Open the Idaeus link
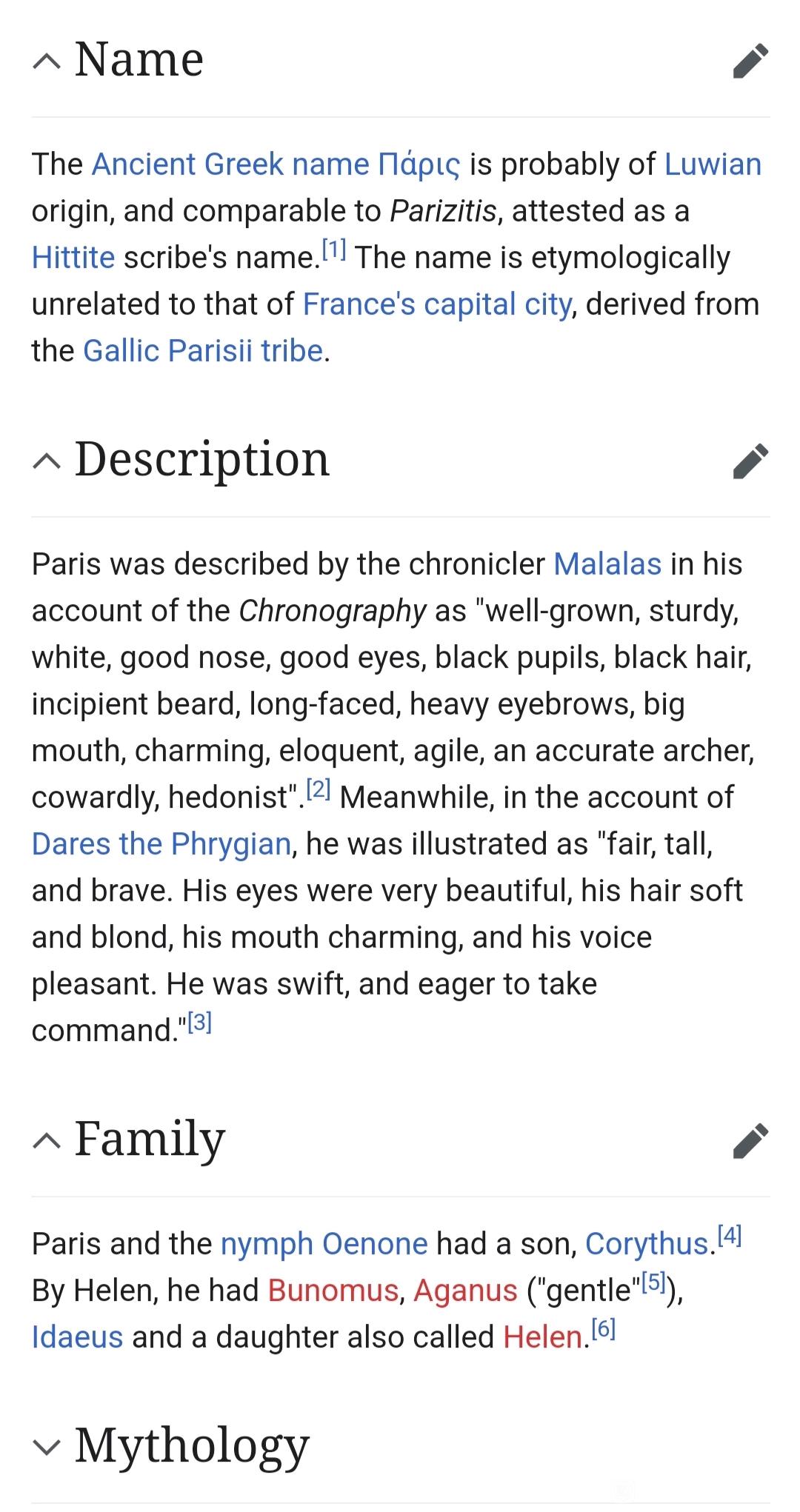This screenshot has height=1512, width=800. pyautogui.click(x=77, y=1337)
